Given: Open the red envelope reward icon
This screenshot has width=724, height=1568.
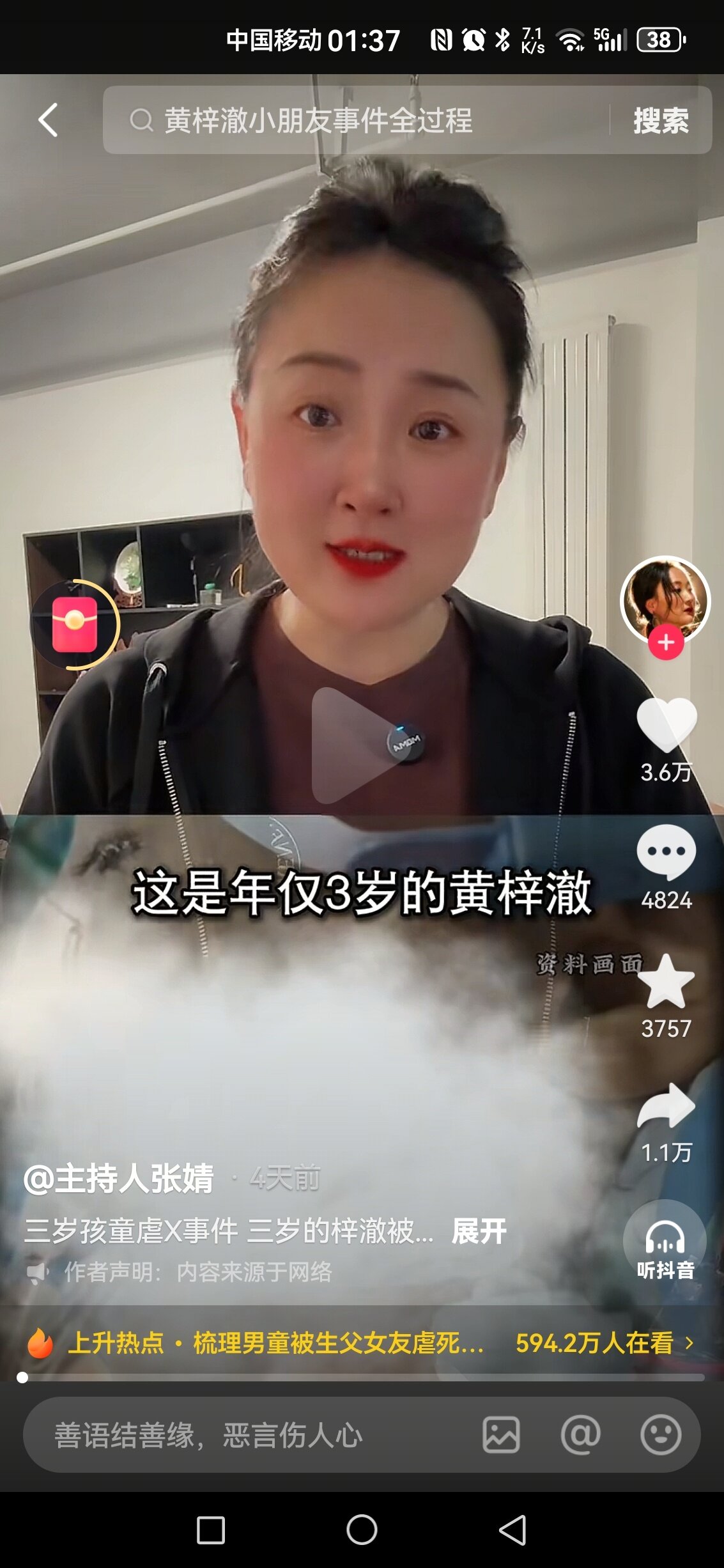Looking at the screenshot, I should (75, 625).
